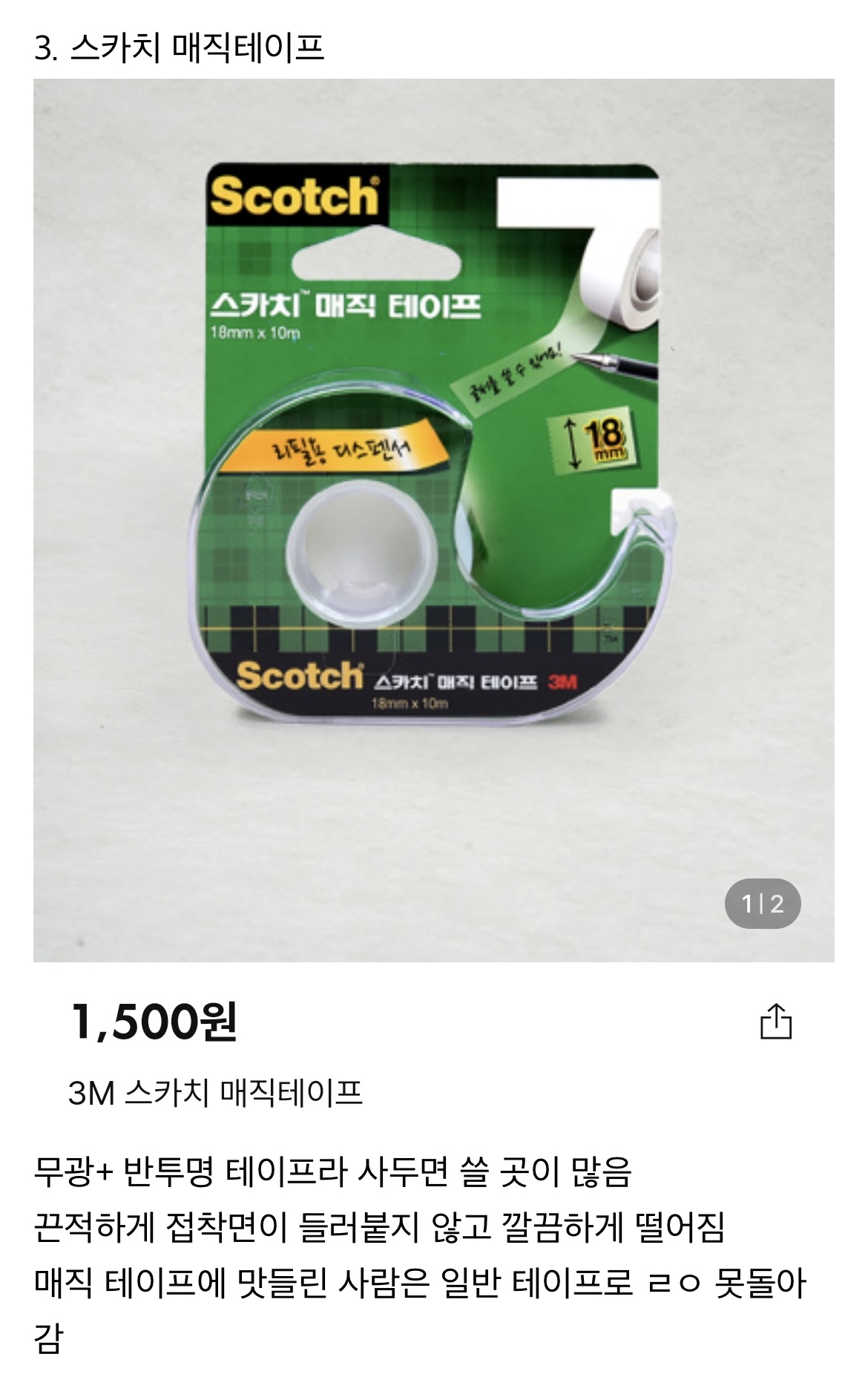The width and height of the screenshot is (868, 1400).
Task: Open the Scotch Magic Tape product image
Action: point(433,519)
